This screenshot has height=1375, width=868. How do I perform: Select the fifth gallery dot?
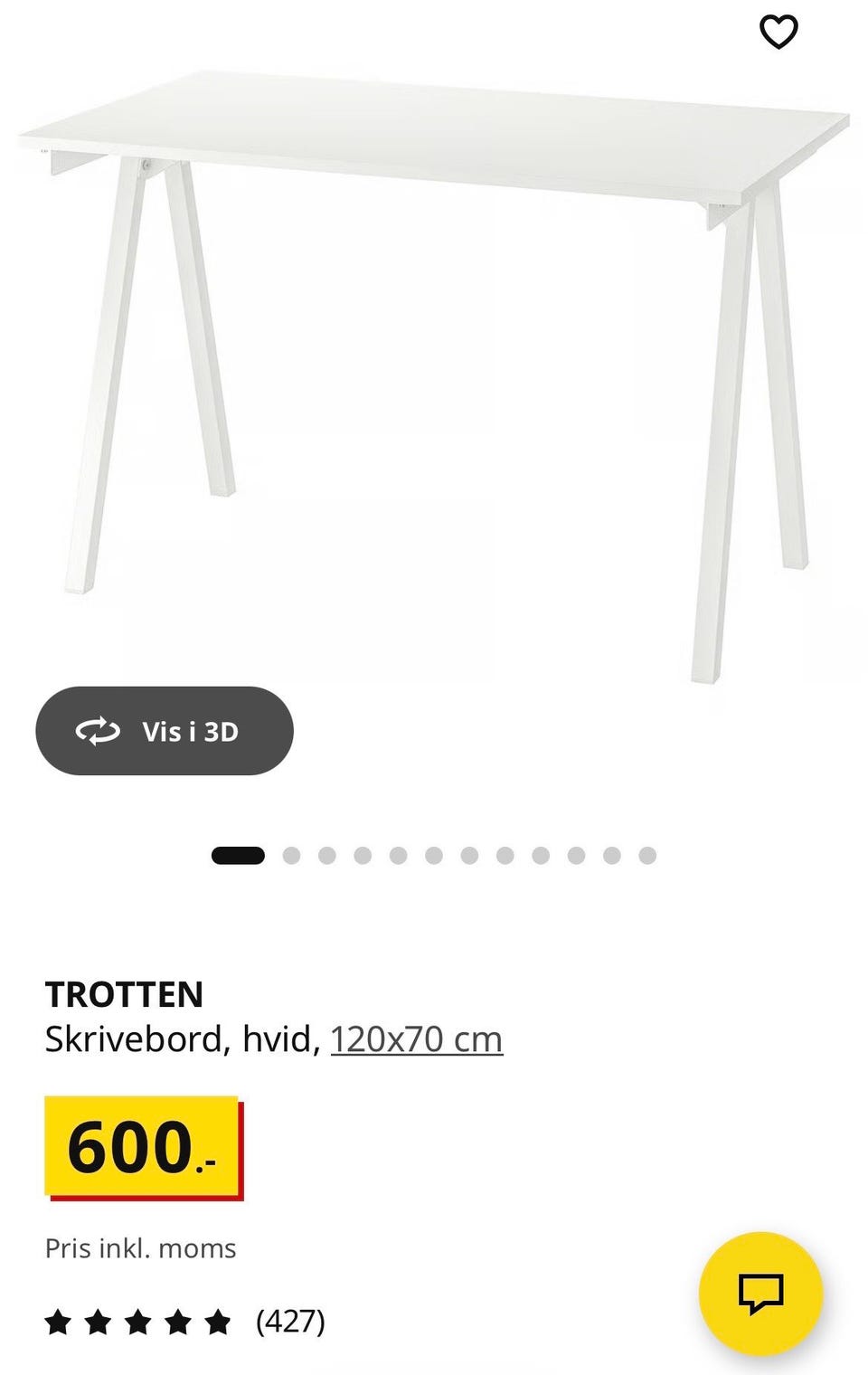[x=398, y=853]
